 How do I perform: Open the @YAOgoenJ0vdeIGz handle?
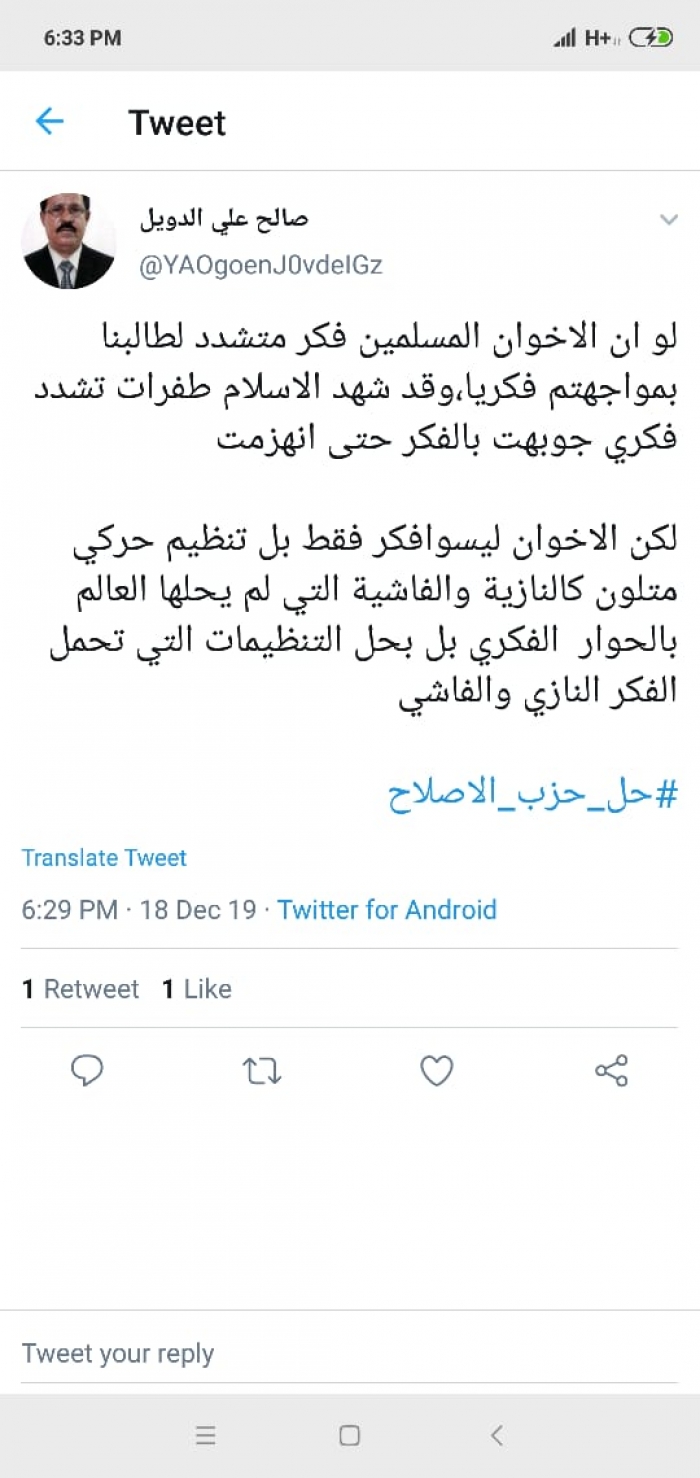(x=260, y=266)
